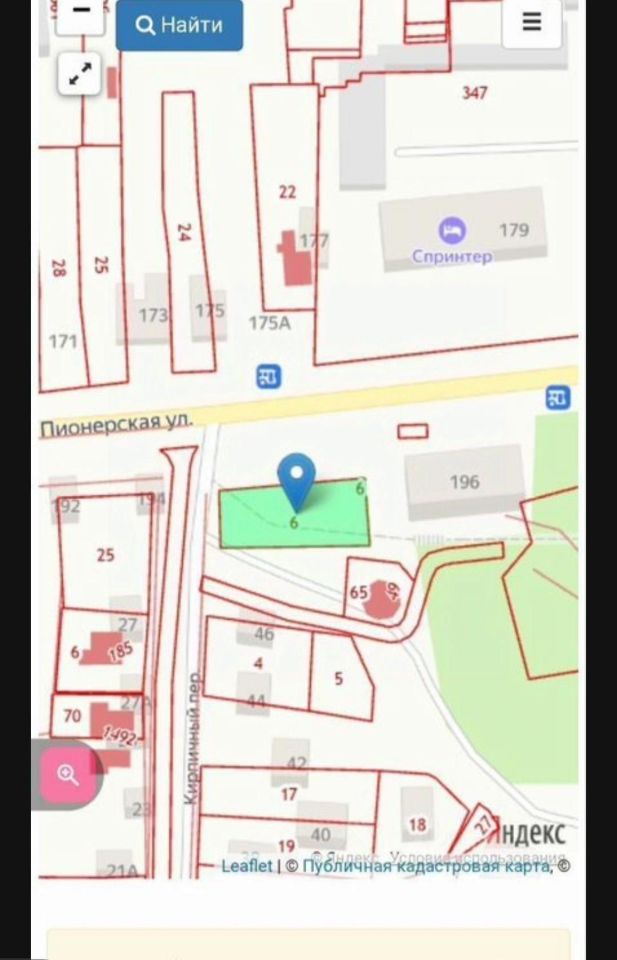Tap the Спринтер hotel marker
Image resolution: width=617 pixels, height=960 pixels.
[x=453, y=231]
